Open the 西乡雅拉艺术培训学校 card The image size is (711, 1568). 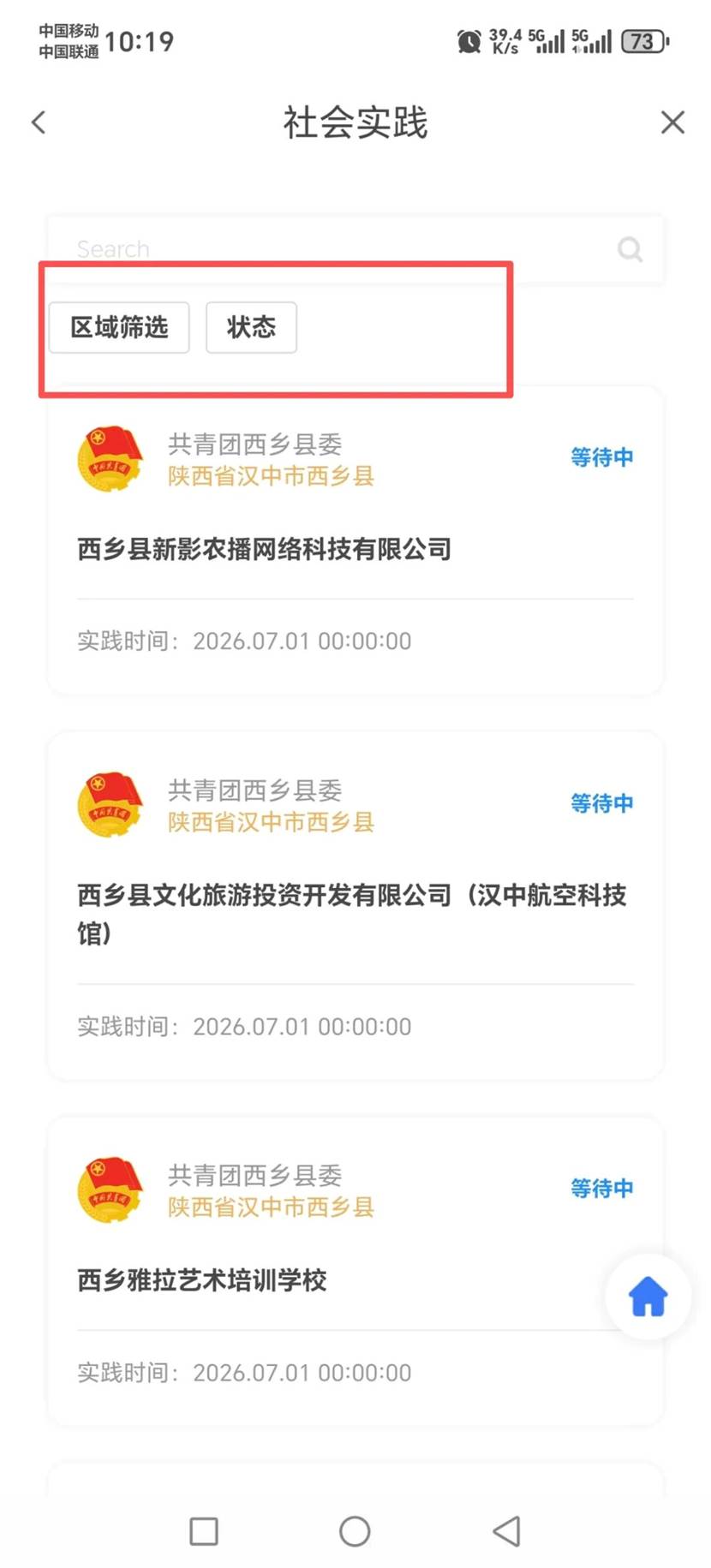pyautogui.click(x=355, y=1272)
